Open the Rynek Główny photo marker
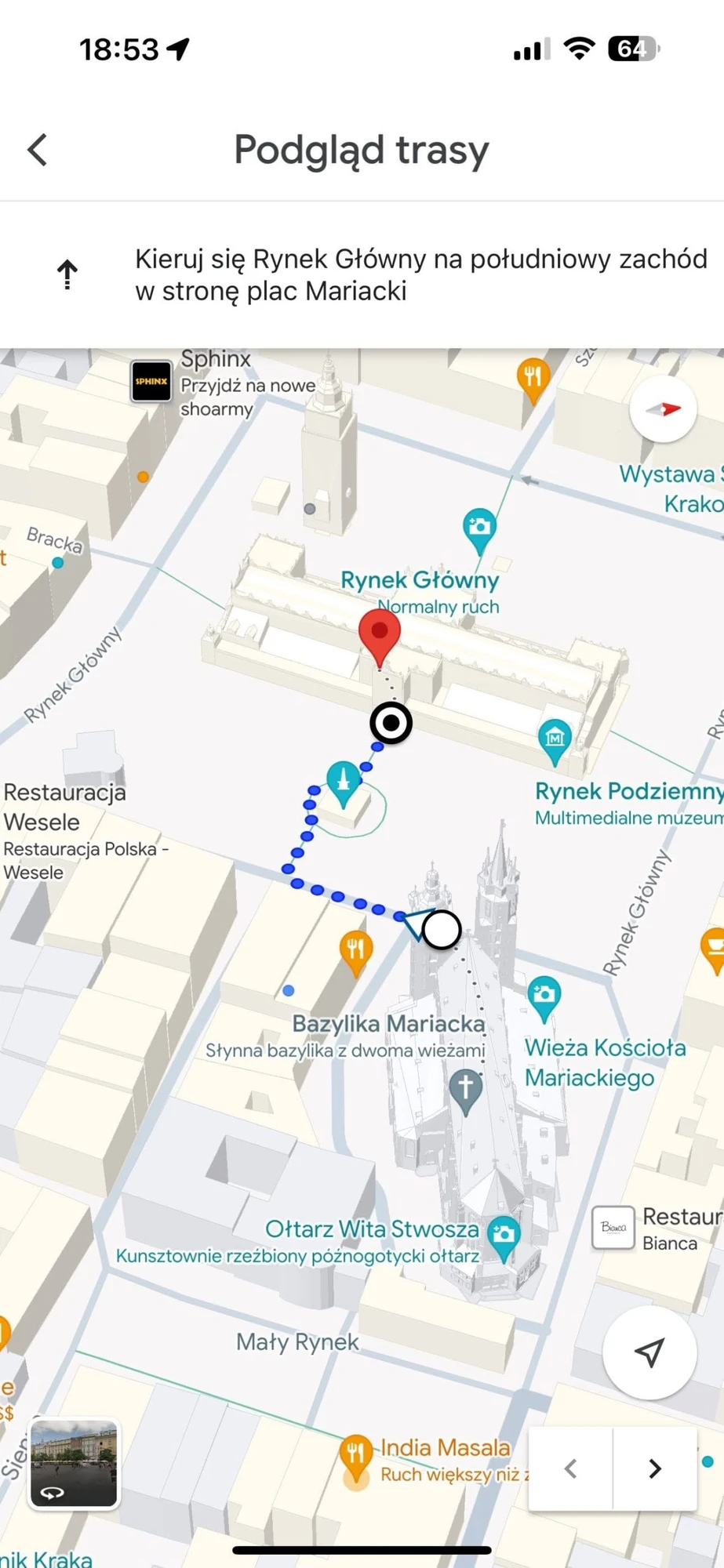Viewport: 724px width, 1568px height. click(478, 528)
